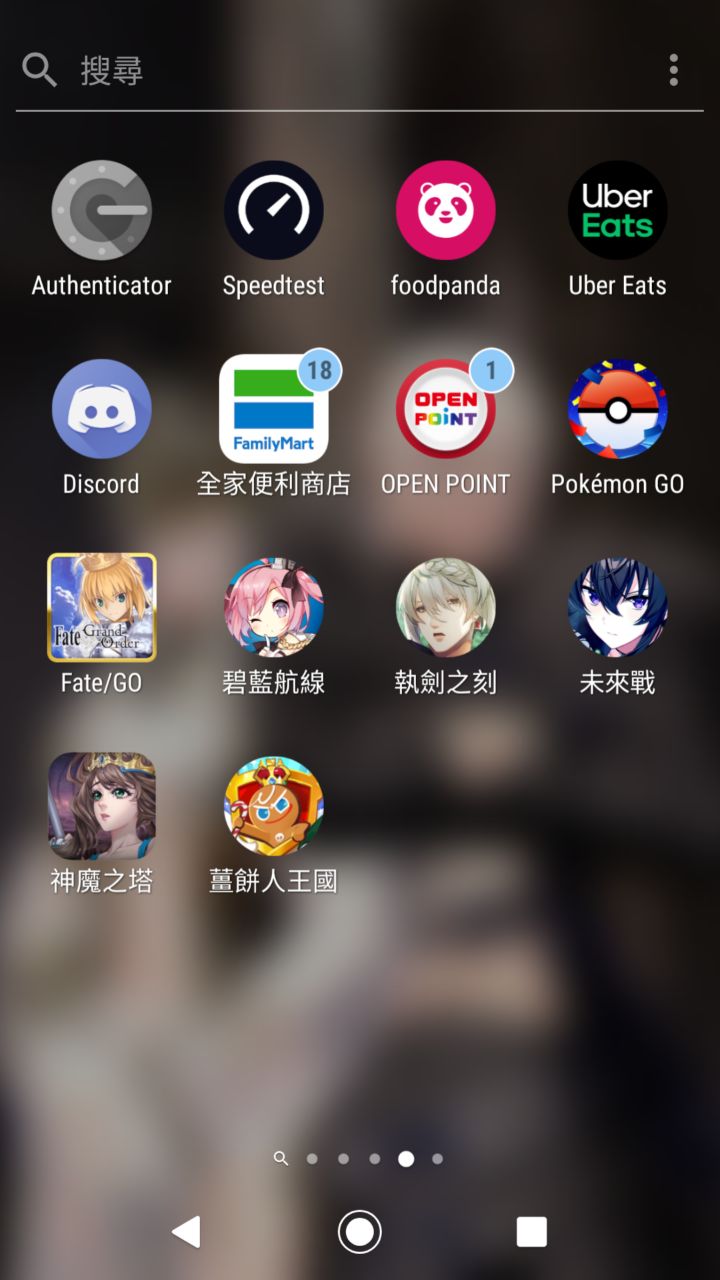Launch the OPEN POINT app
The height and width of the screenshot is (1280, 720).
point(446,409)
